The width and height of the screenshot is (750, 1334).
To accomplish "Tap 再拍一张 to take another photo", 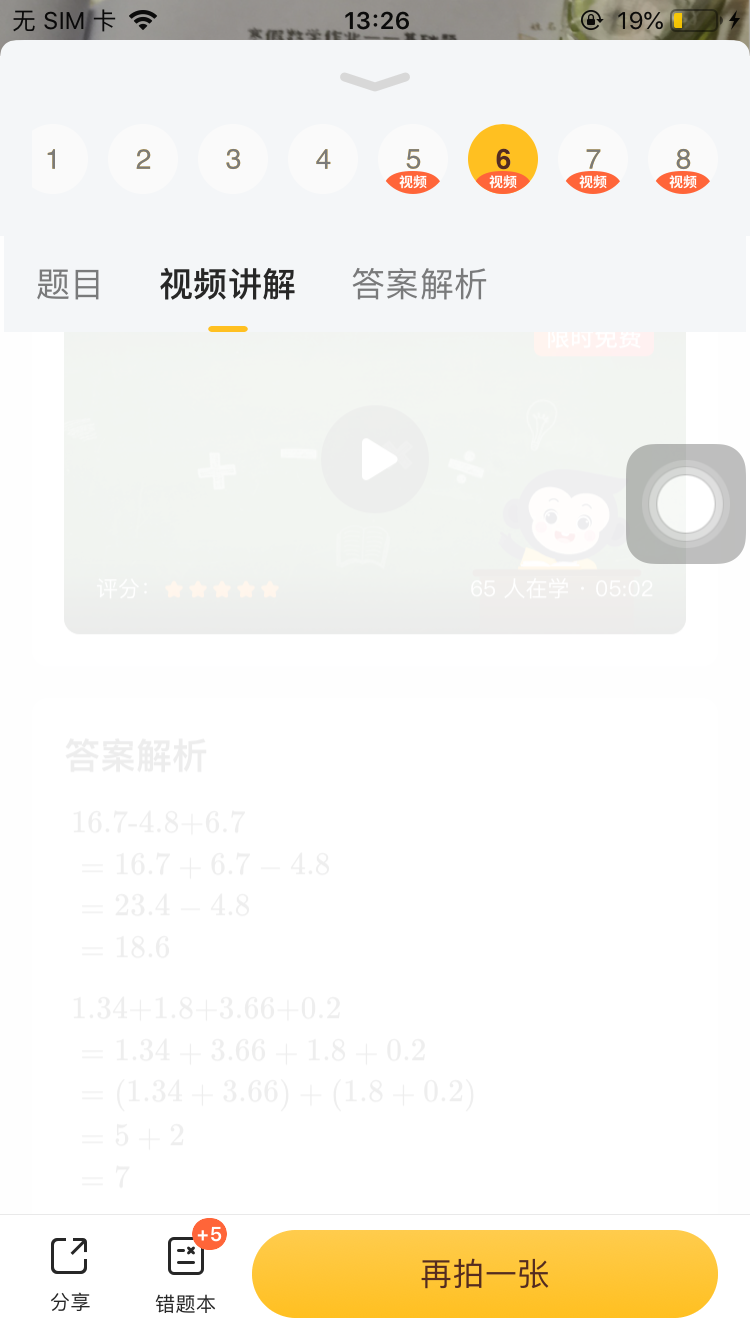I will [485, 1274].
